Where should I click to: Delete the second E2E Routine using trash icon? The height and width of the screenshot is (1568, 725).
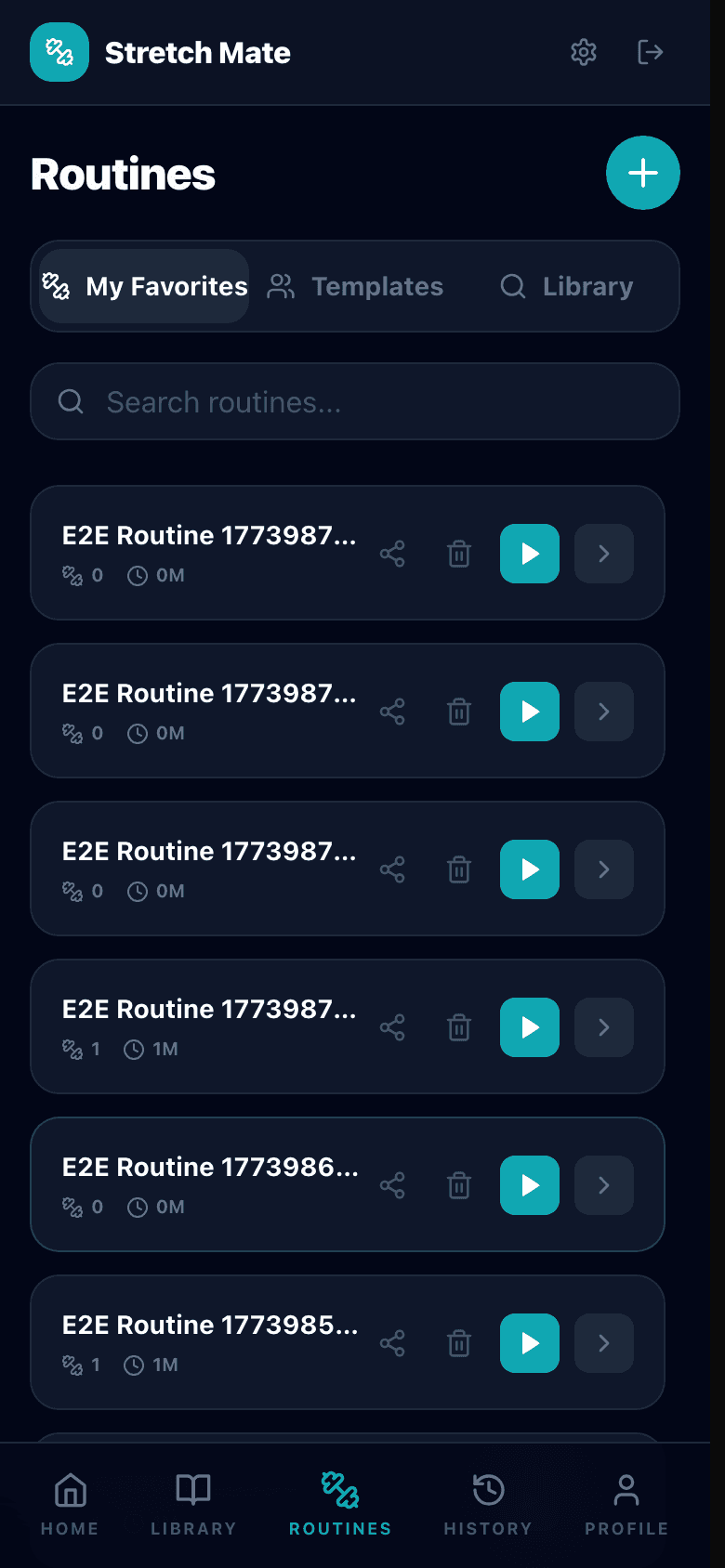[458, 712]
